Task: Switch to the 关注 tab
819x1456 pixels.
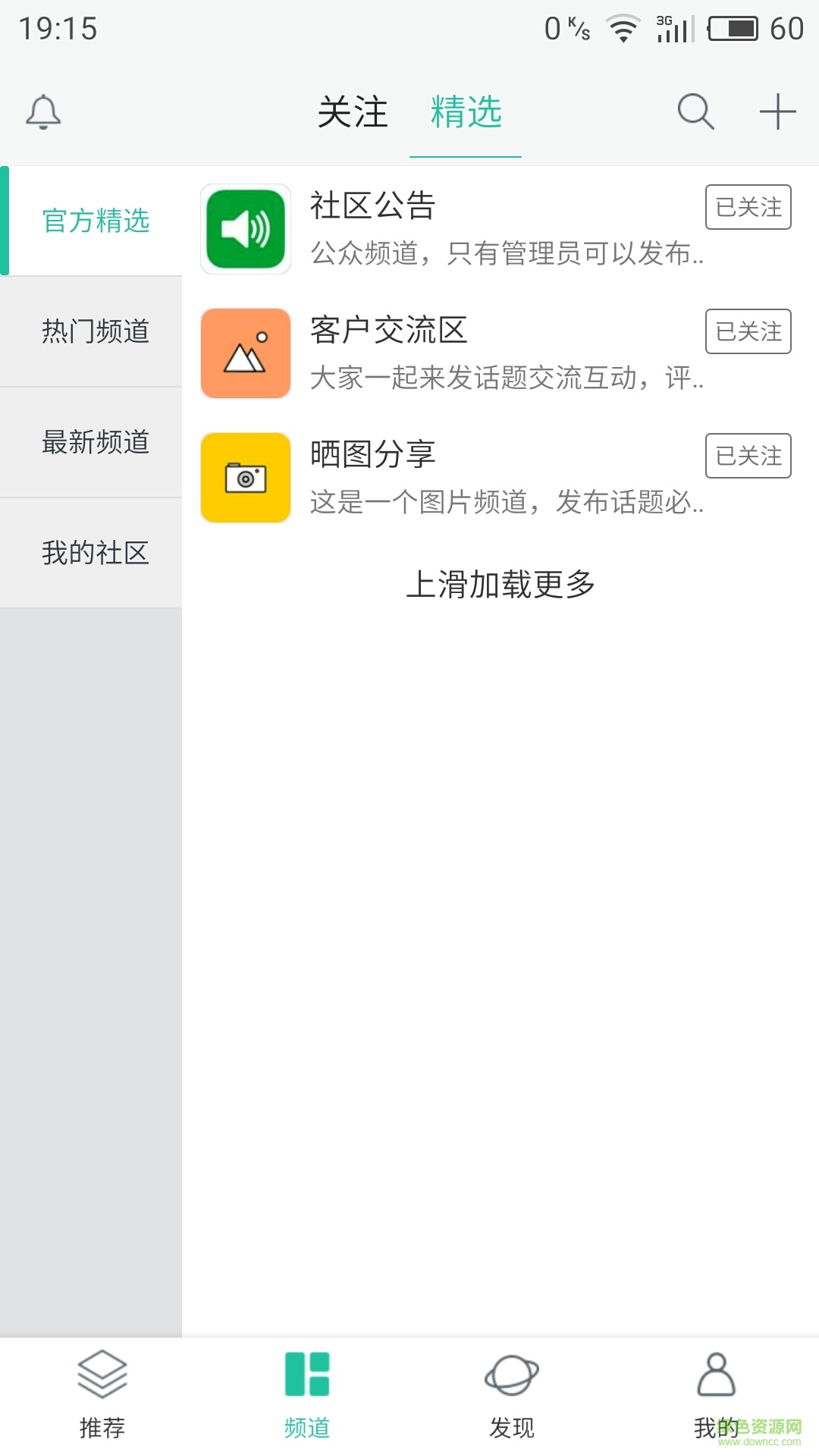Action: (353, 112)
